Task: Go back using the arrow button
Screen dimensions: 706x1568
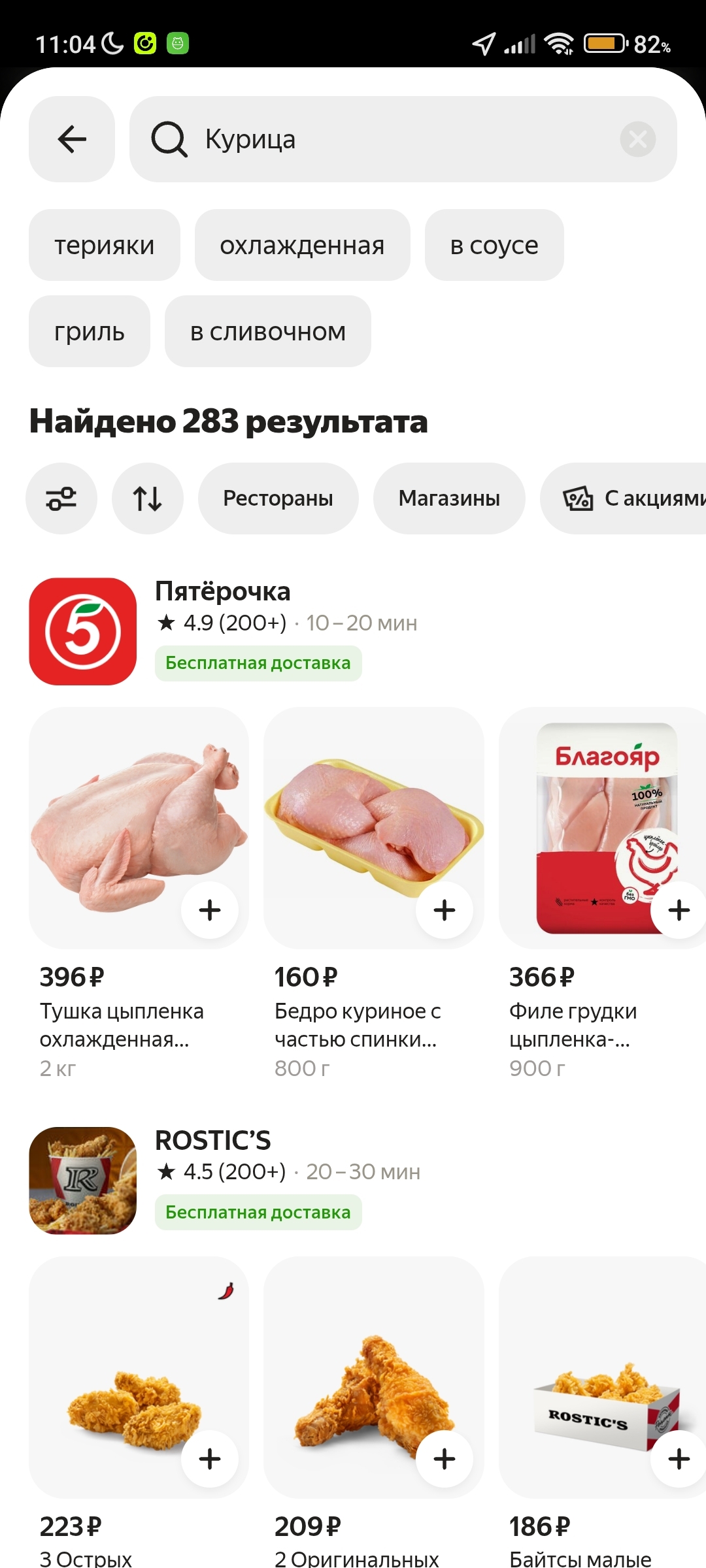Action: (72, 139)
